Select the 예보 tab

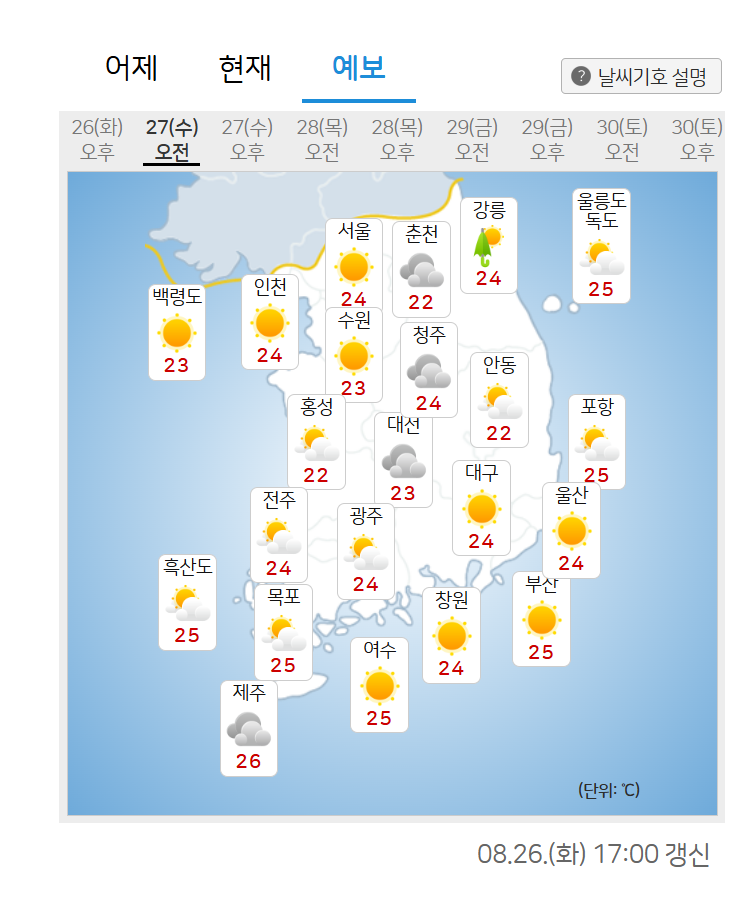point(358,68)
